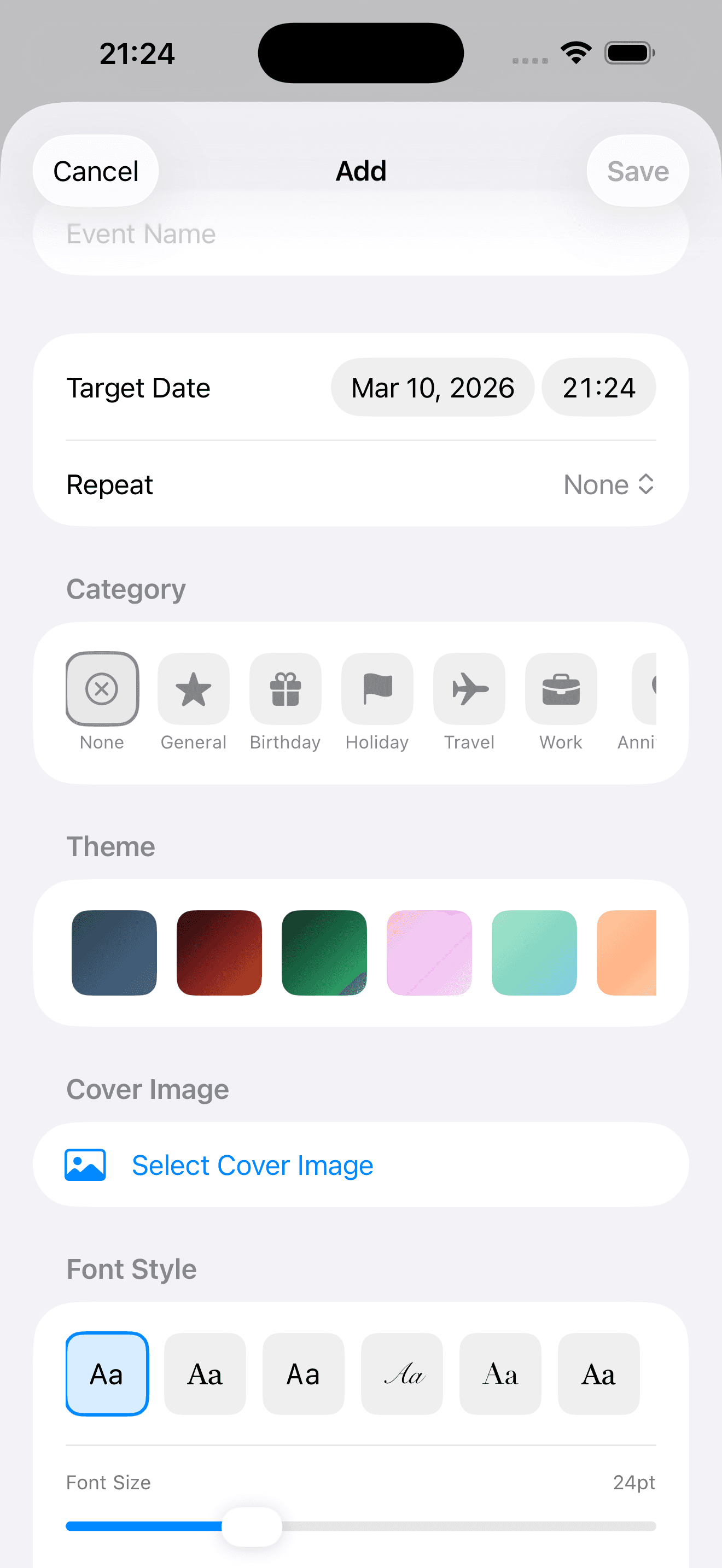
Task: Tap the Save button
Action: [637, 171]
